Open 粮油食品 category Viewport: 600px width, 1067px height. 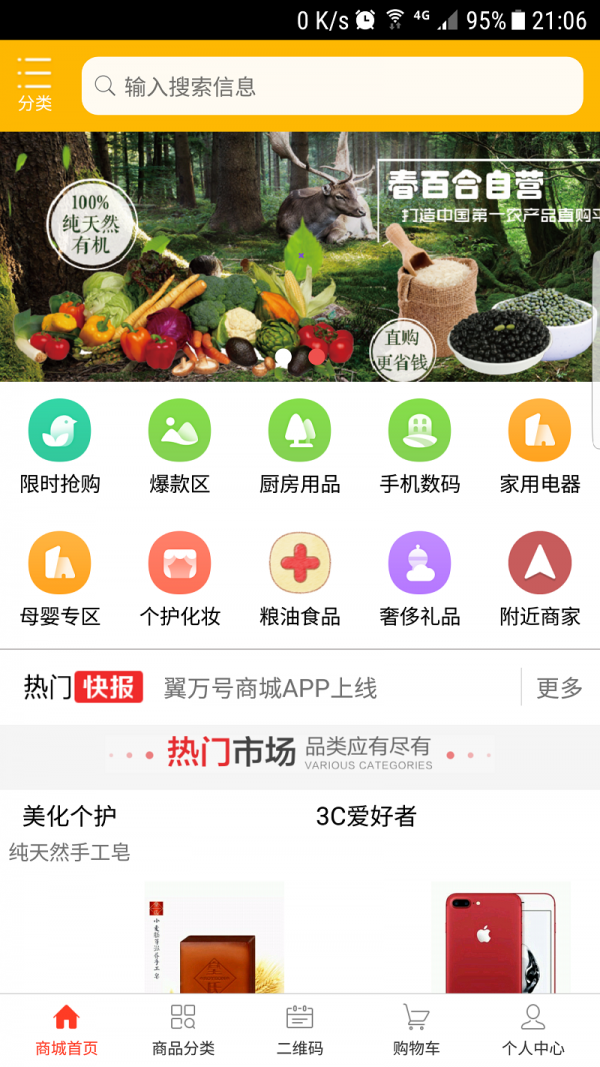pos(300,579)
